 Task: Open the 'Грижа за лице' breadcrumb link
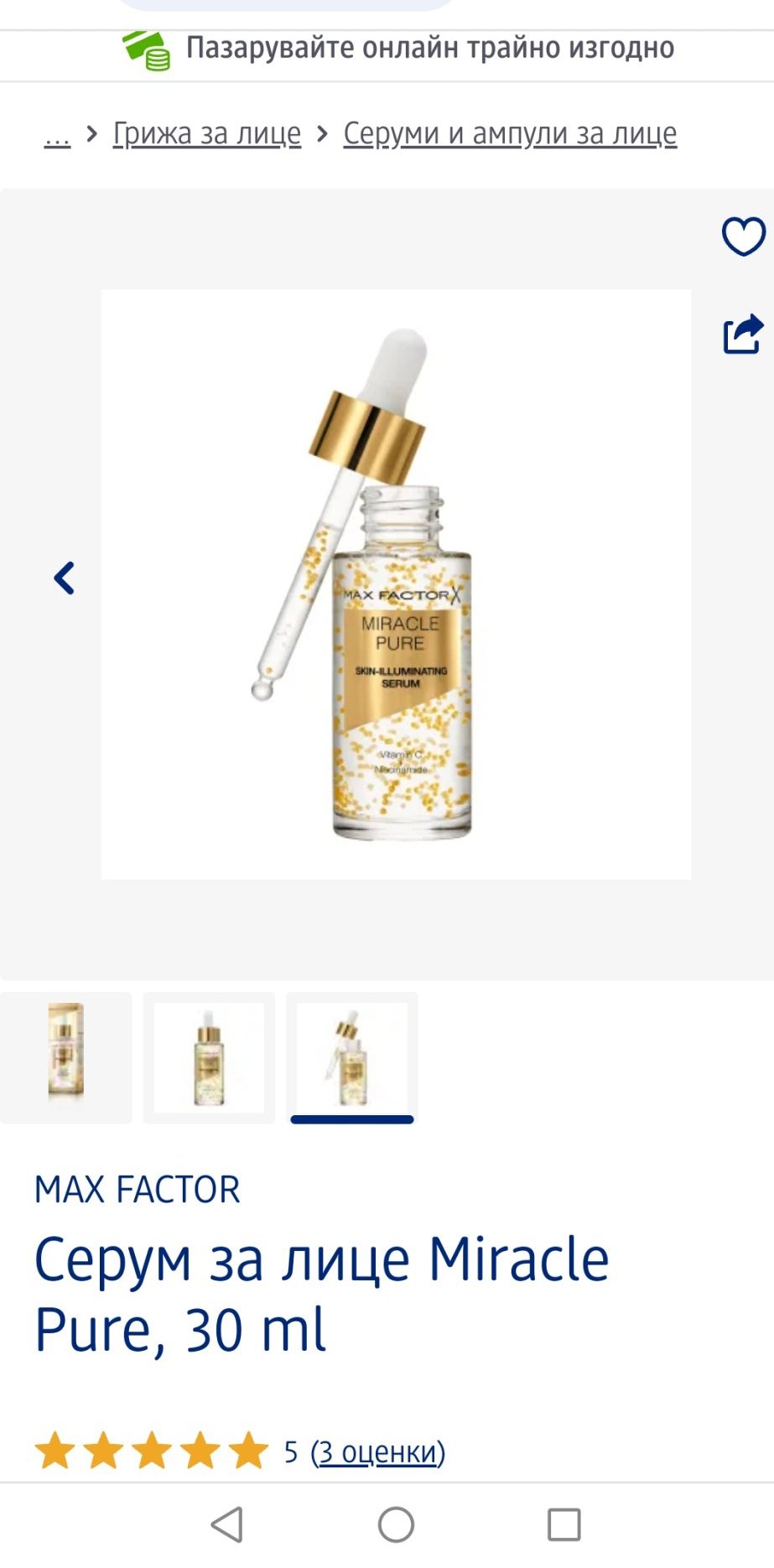(x=207, y=134)
